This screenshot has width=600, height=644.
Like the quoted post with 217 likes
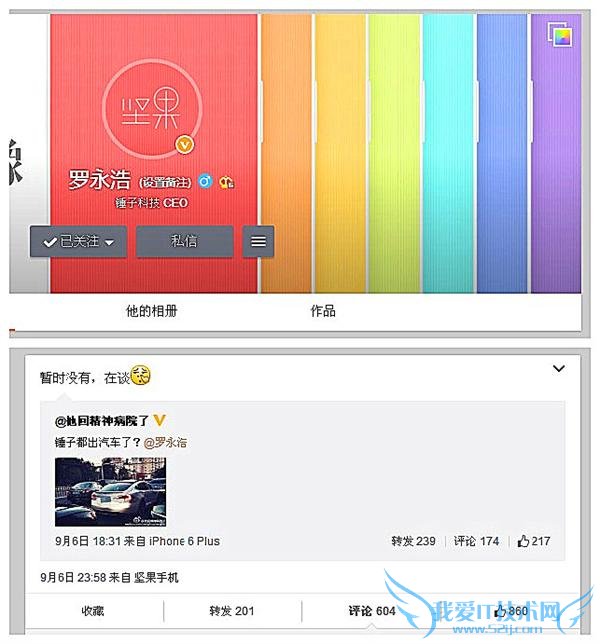click(534, 541)
